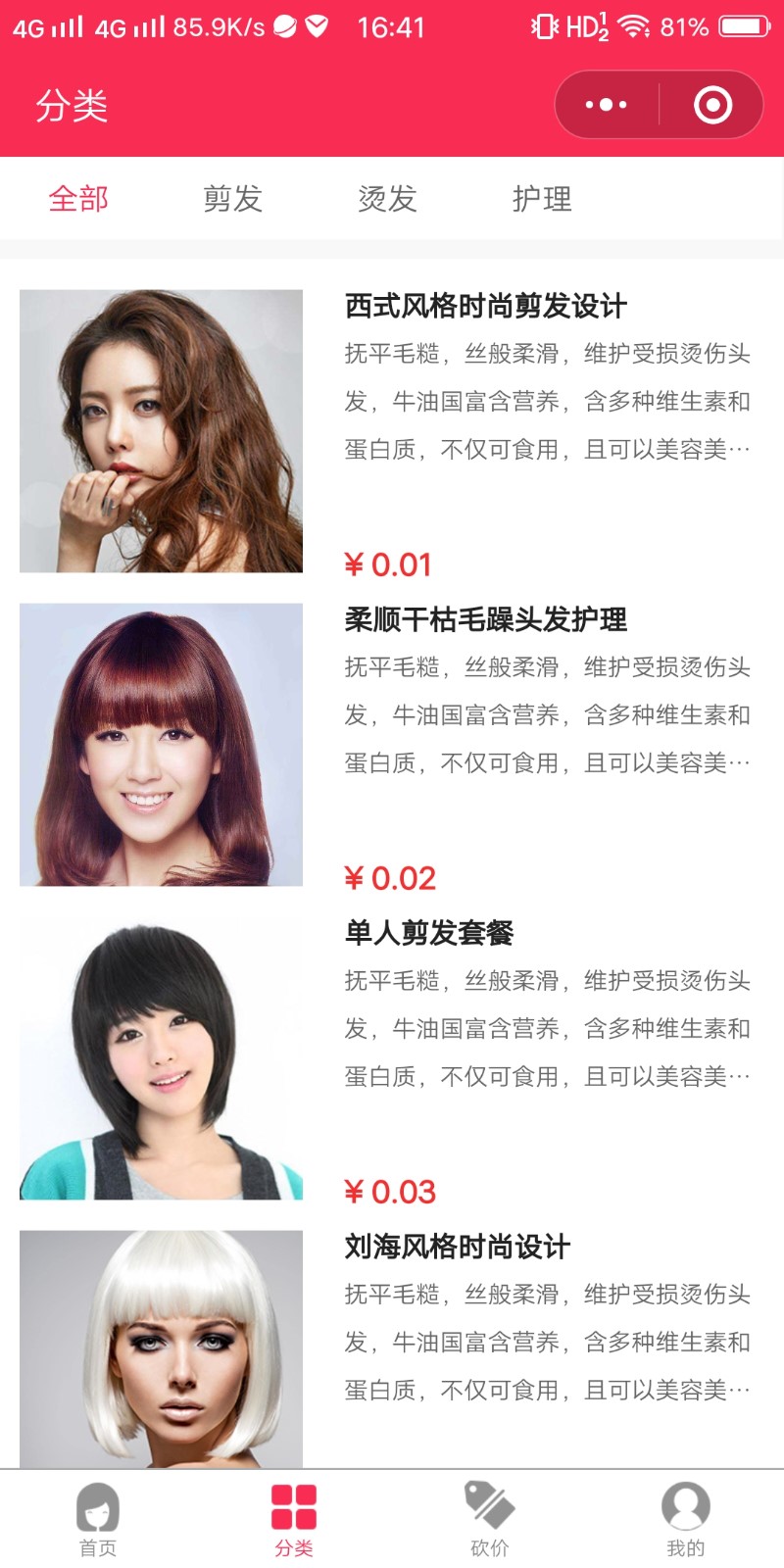The image size is (784, 1568).
Task: Switch to the 烫发 tab
Action: (387, 199)
